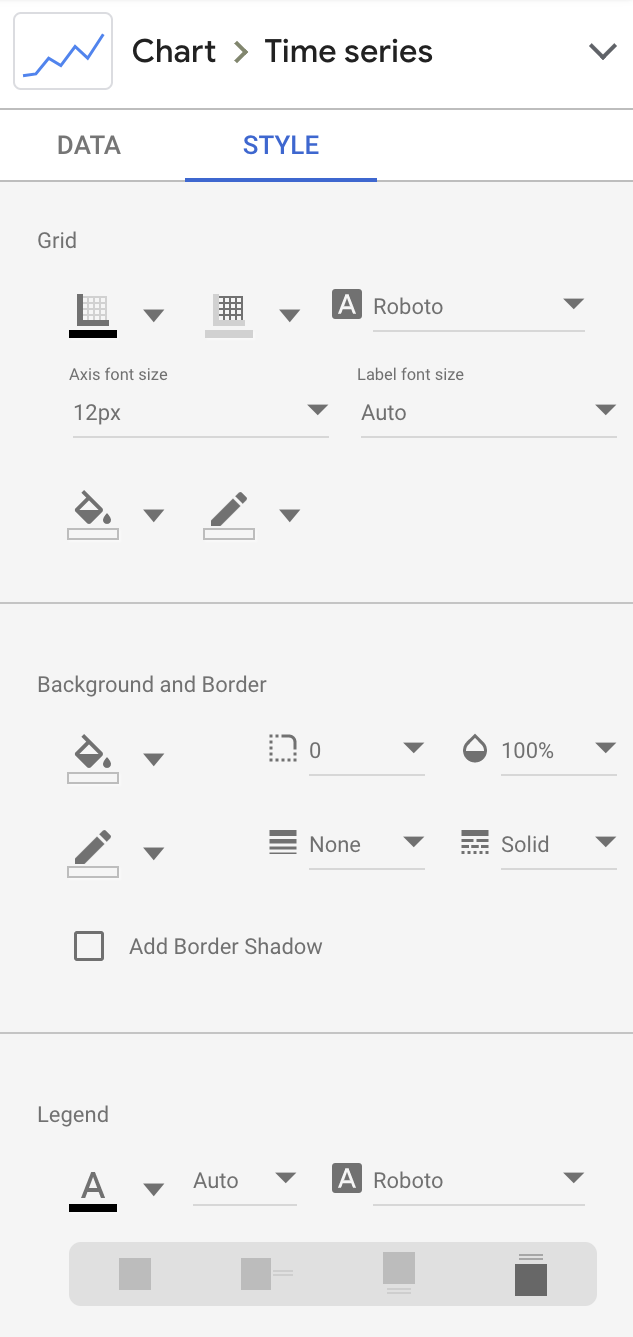Open the border style dropdown showing Solid
633x1337 pixels.
(558, 845)
